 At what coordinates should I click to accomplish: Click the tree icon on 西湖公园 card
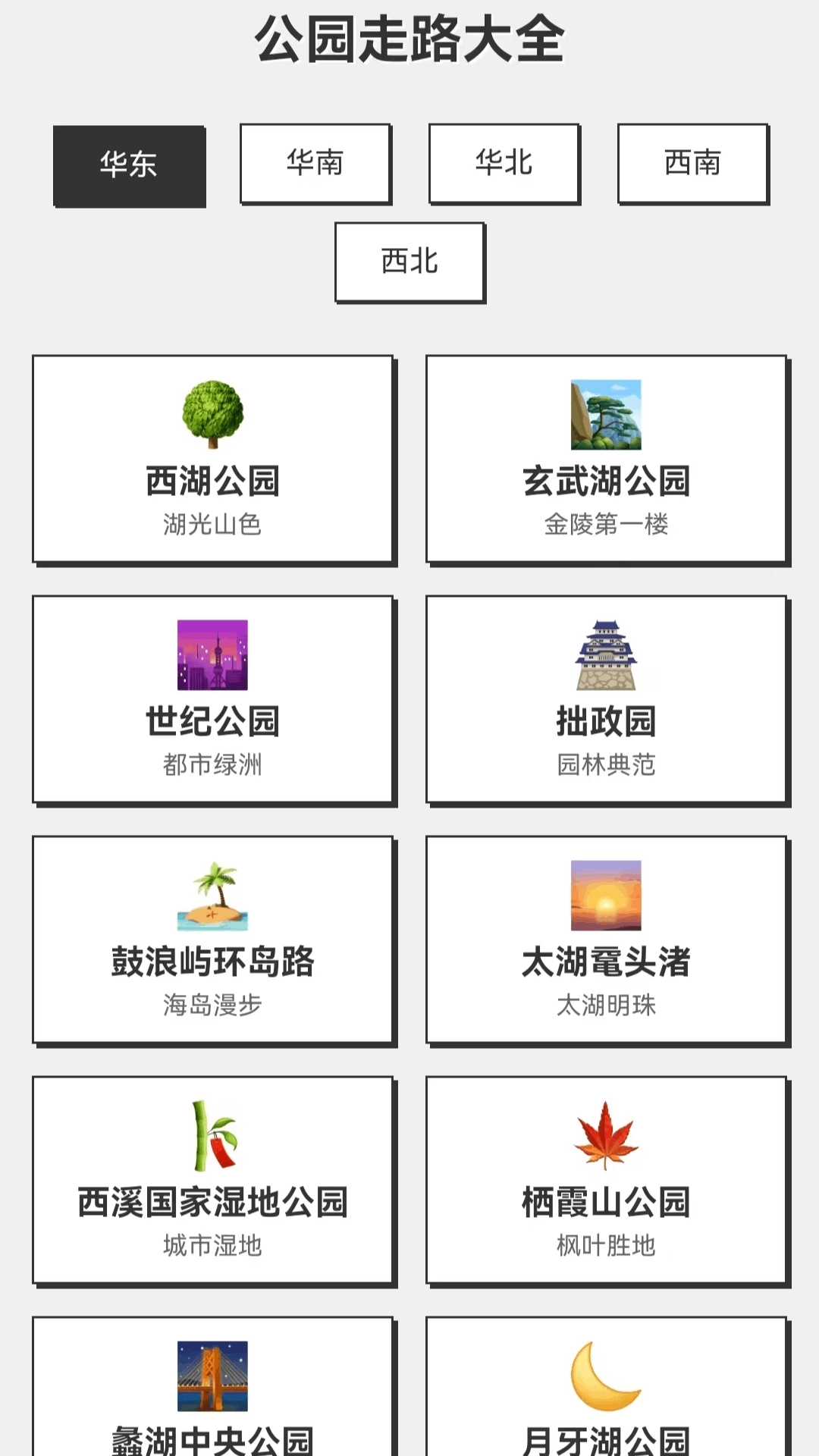tap(212, 413)
